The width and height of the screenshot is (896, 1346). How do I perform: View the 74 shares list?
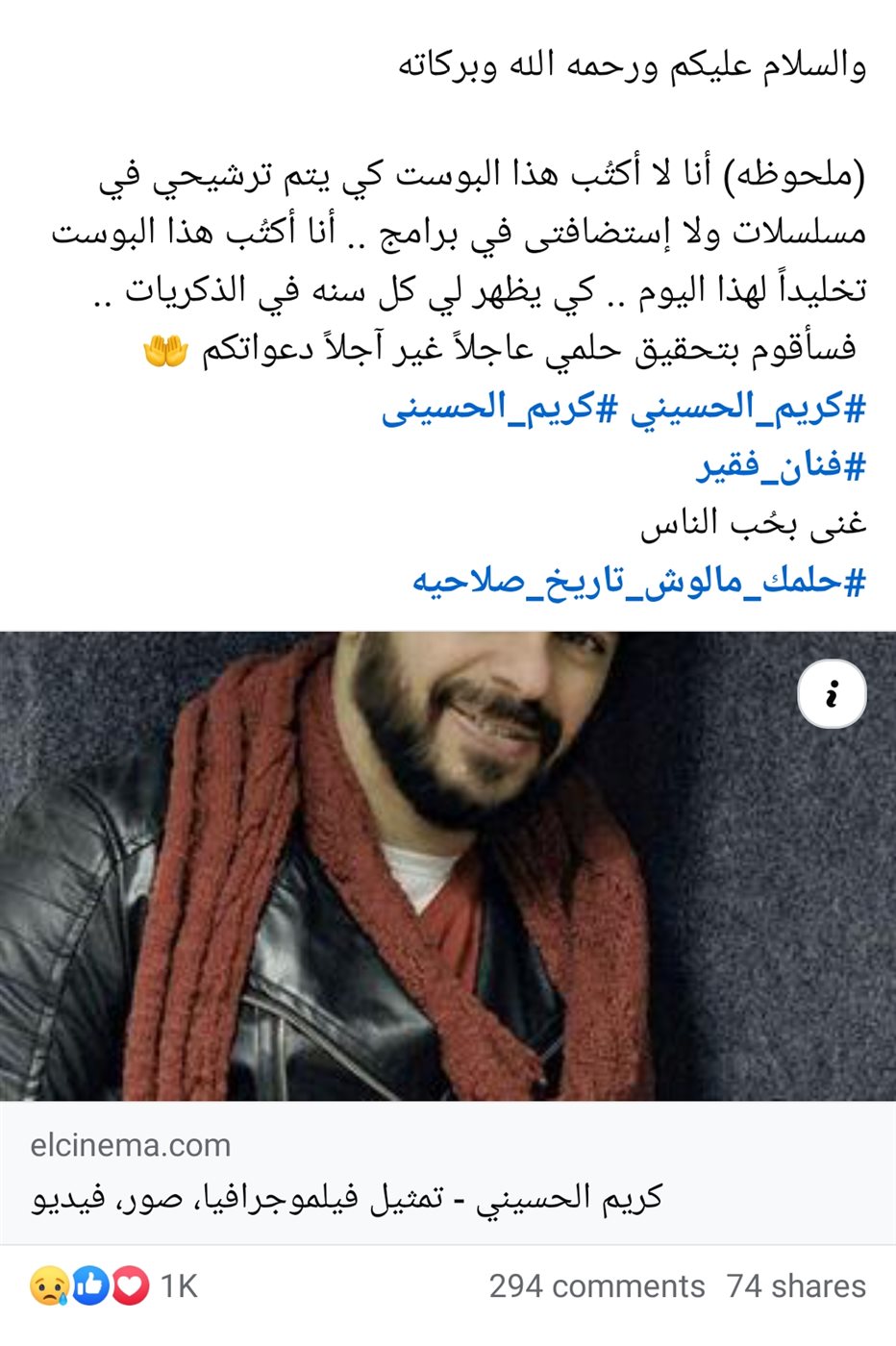796,1286
